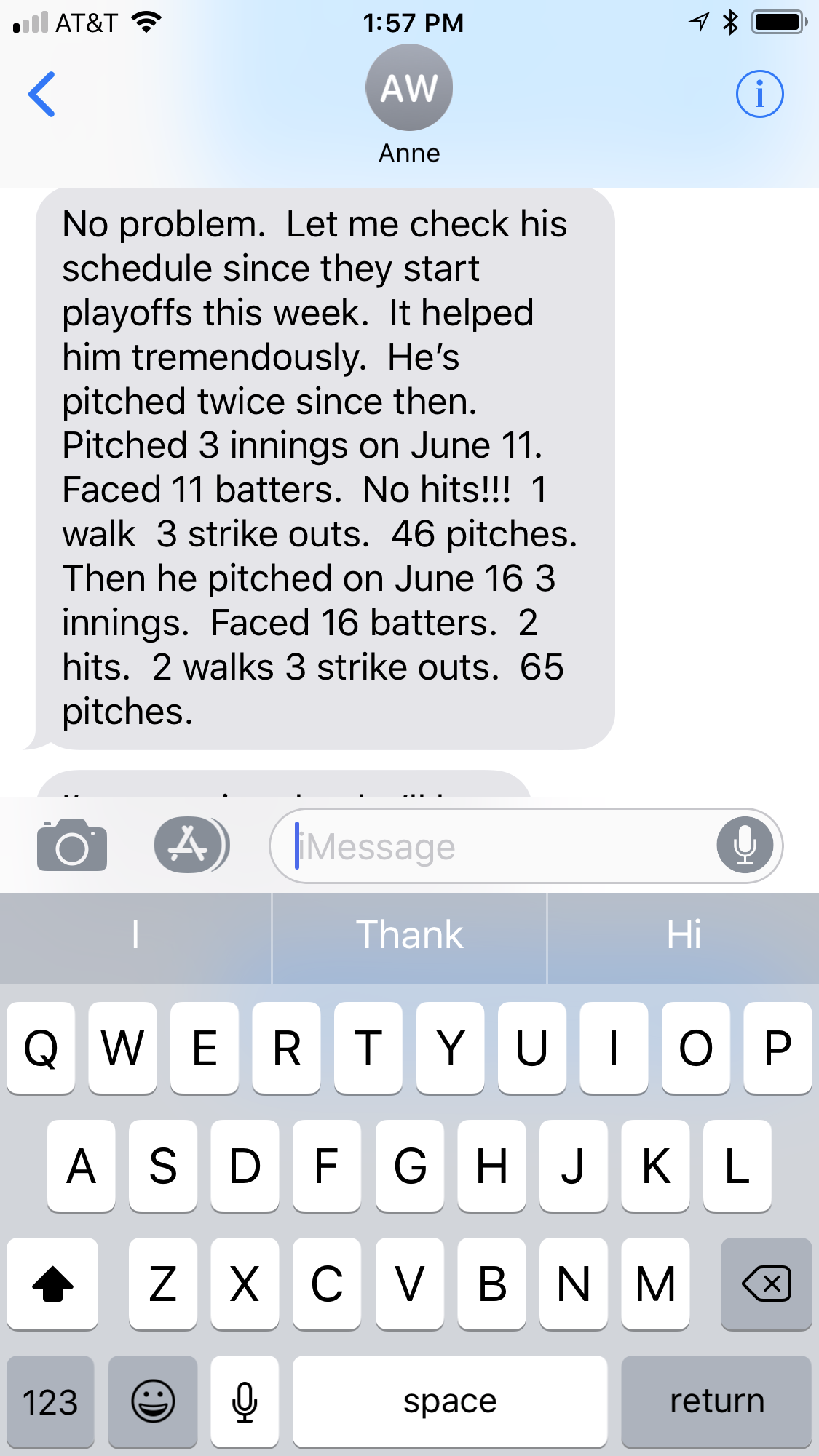The height and width of the screenshot is (1456, 819).
Task: Record an audio message with the microphone
Action: coord(744,845)
